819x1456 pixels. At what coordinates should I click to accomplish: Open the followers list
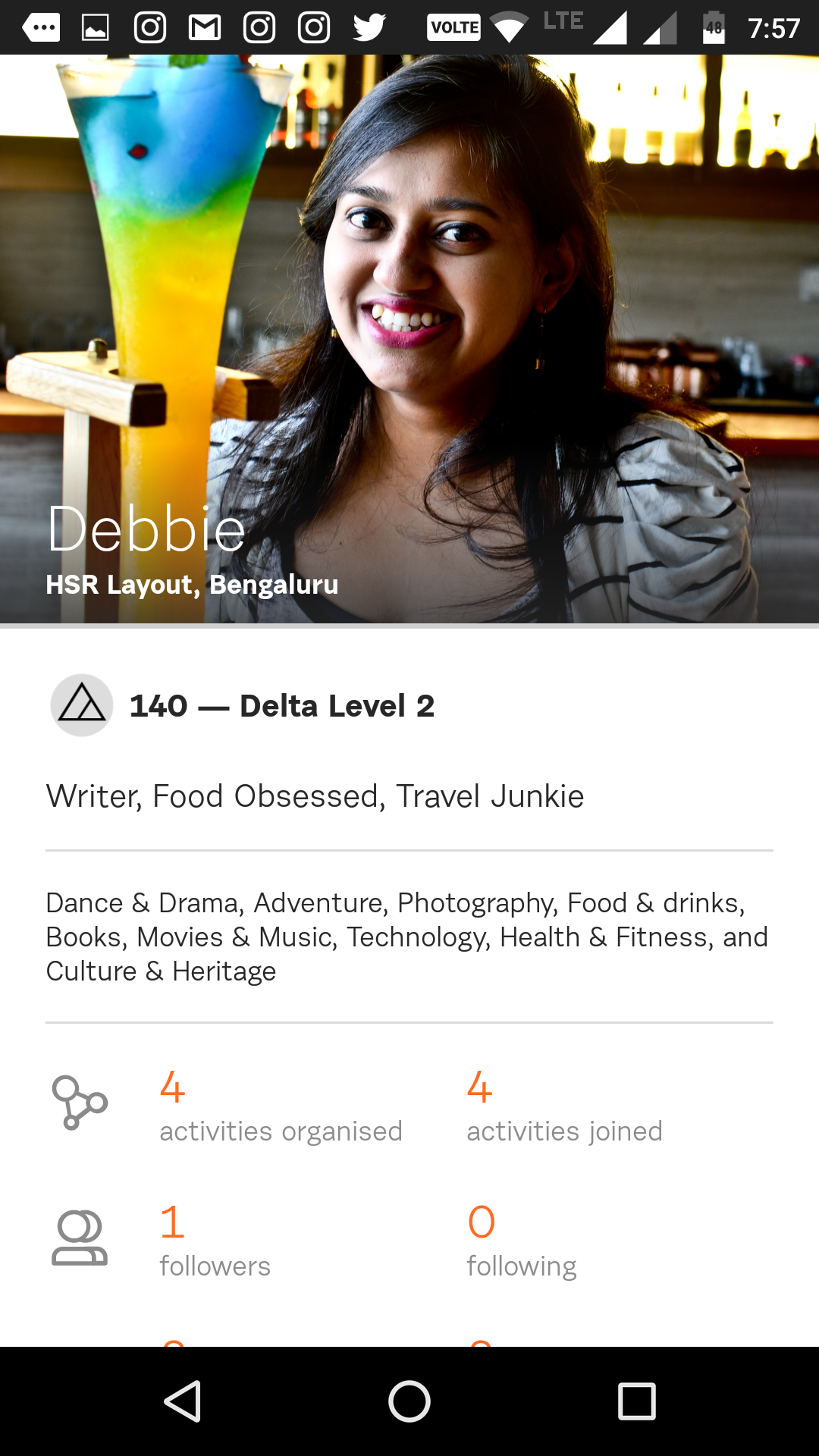point(215,1241)
